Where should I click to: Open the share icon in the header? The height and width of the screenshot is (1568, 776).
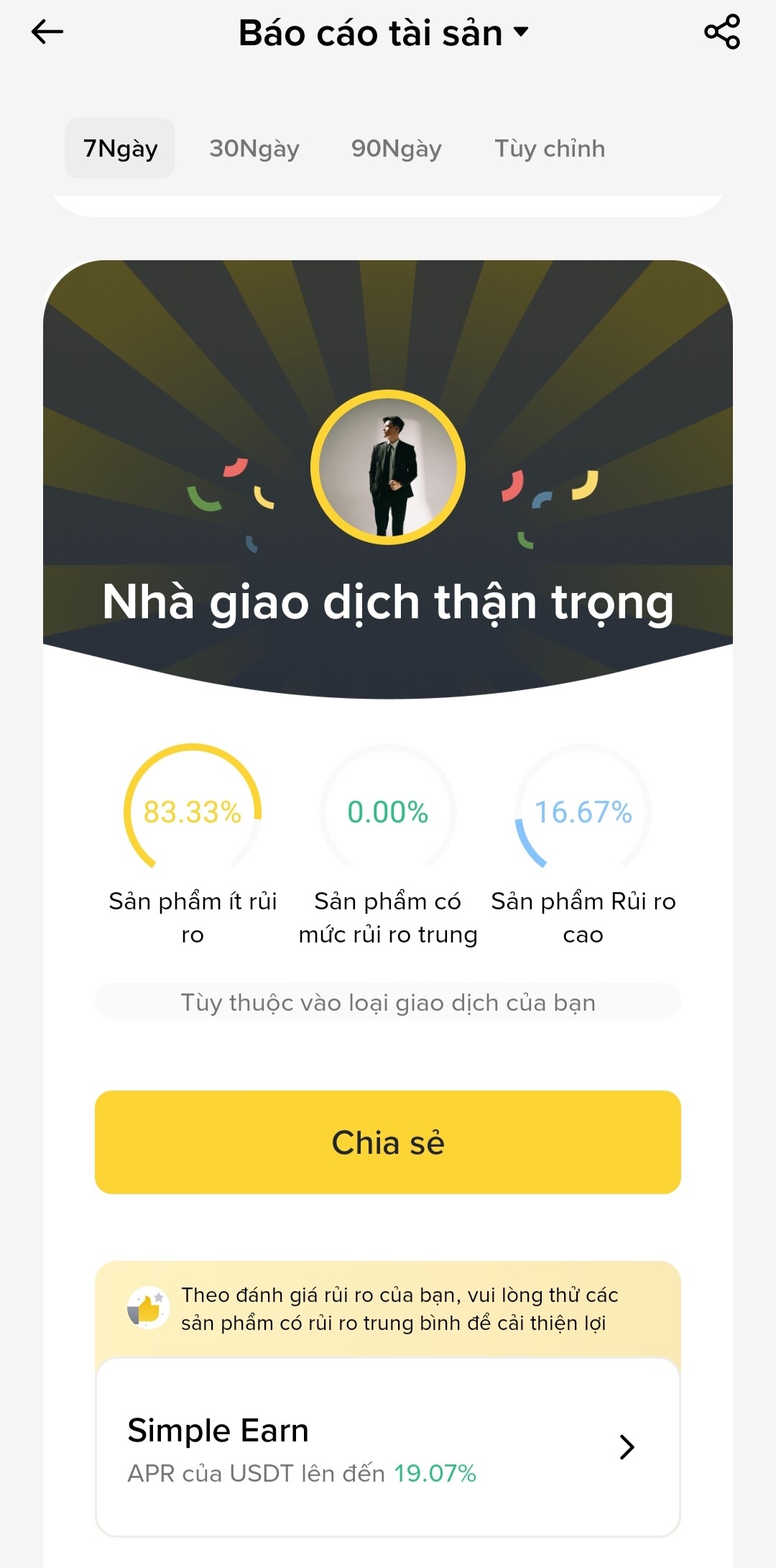click(721, 32)
